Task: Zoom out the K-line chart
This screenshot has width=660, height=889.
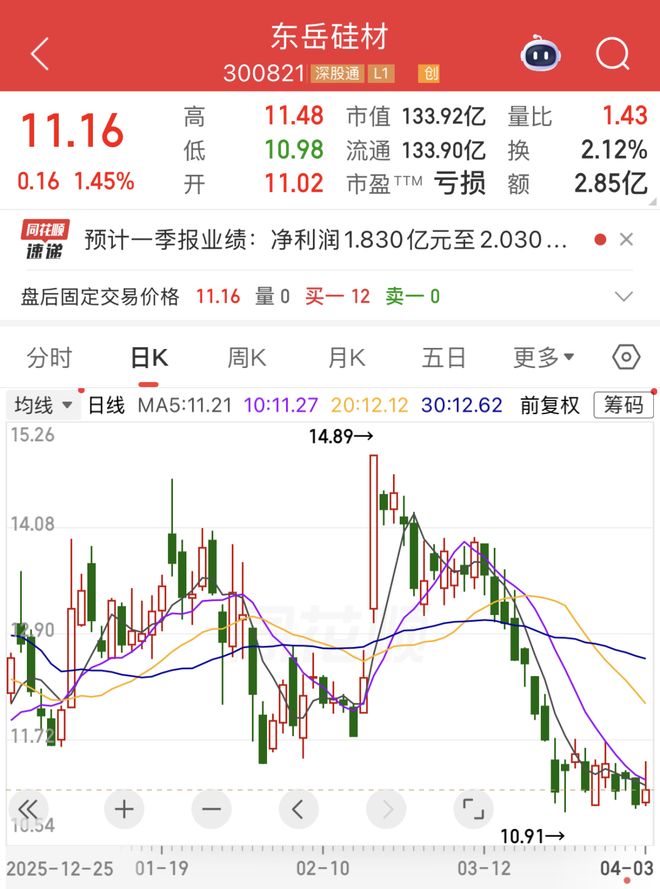Action: point(211,809)
